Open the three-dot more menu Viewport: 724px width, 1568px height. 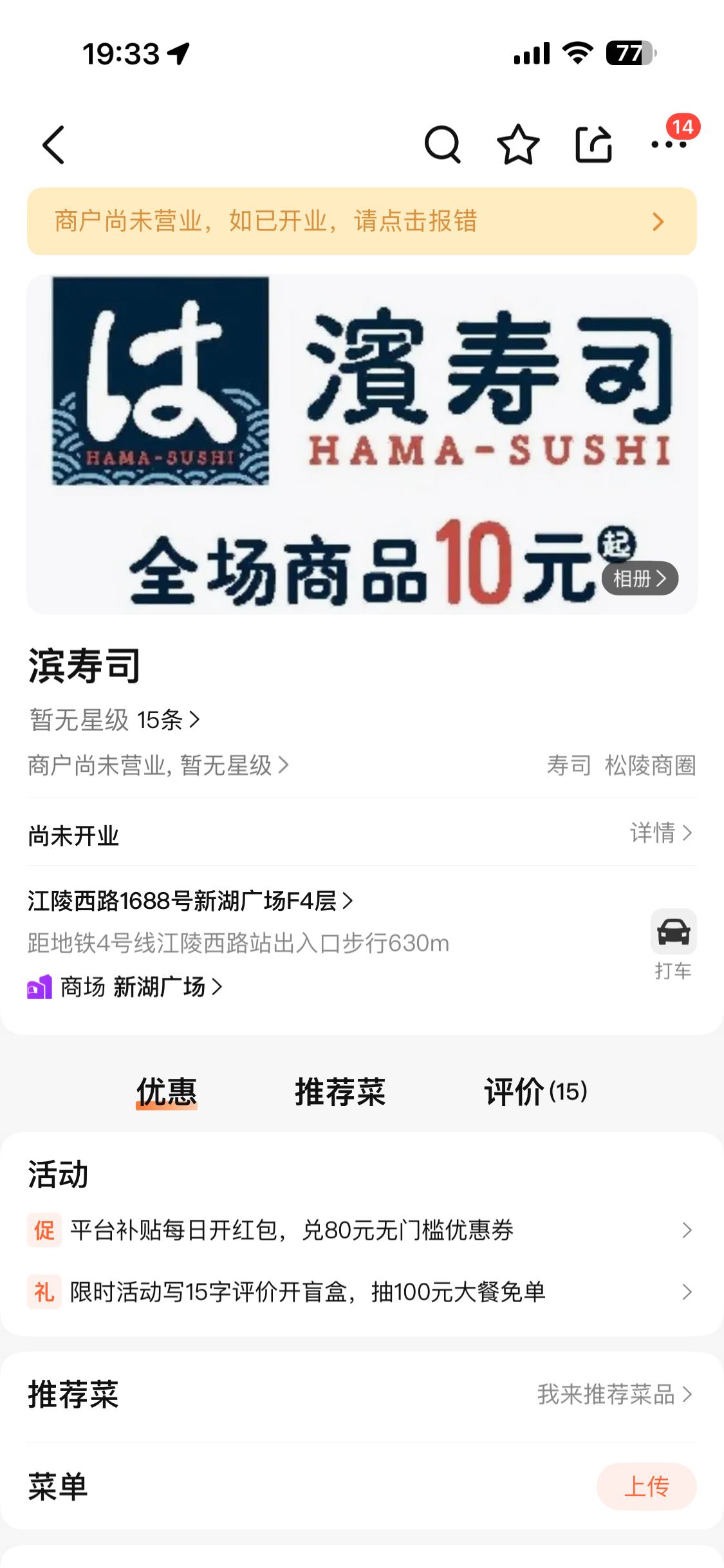pos(669,145)
